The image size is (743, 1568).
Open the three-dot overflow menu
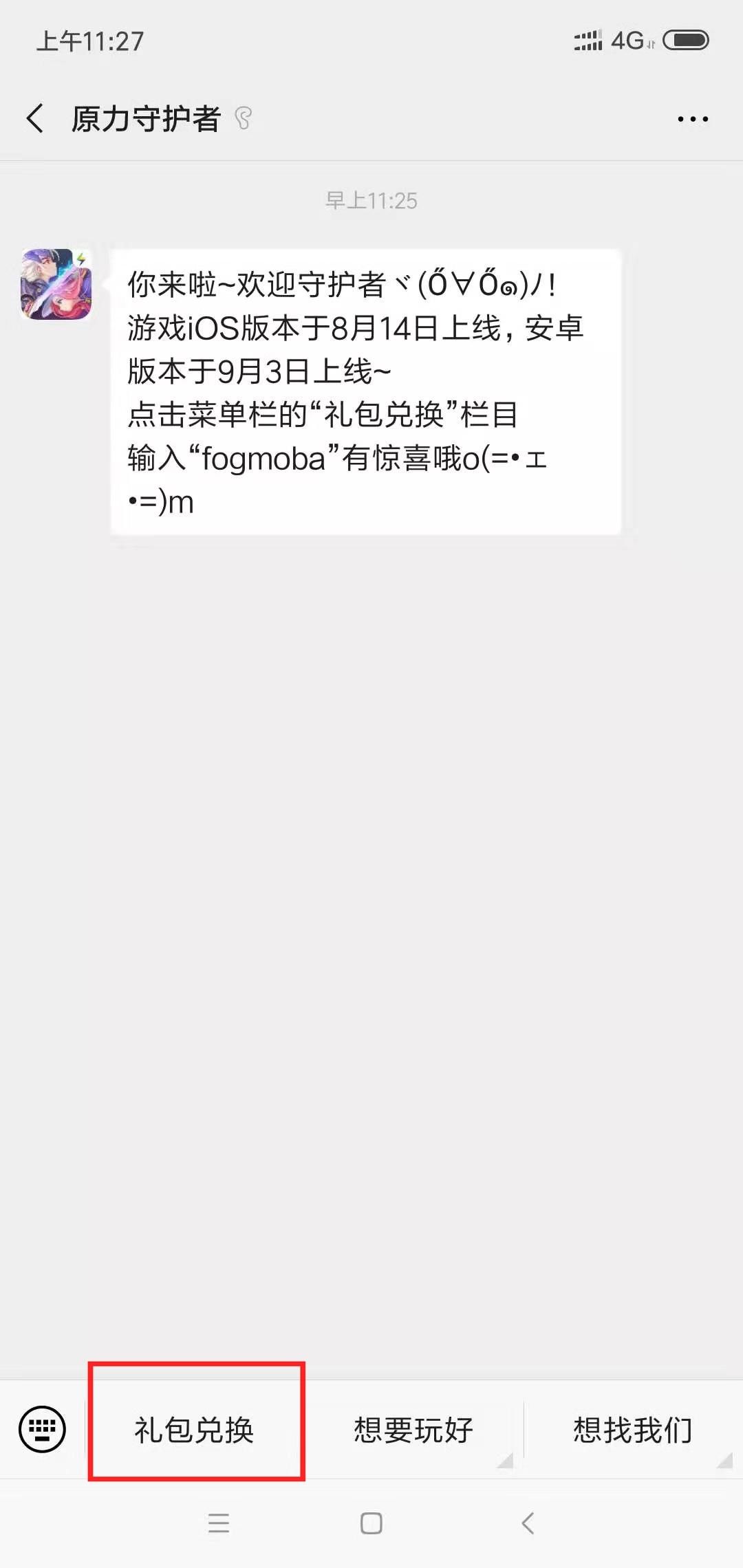click(x=692, y=119)
